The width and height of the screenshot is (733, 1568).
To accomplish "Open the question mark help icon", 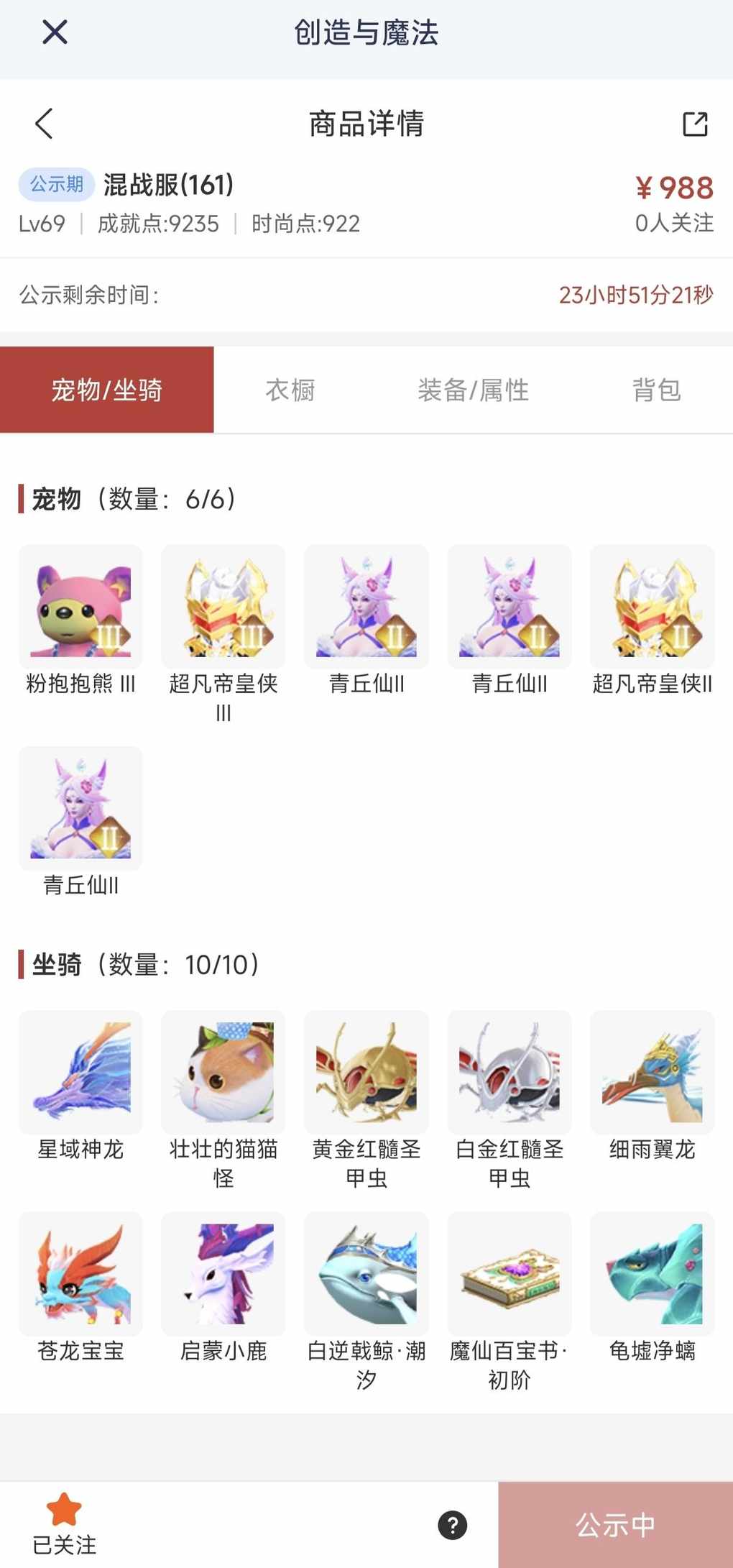I will pos(453,1525).
